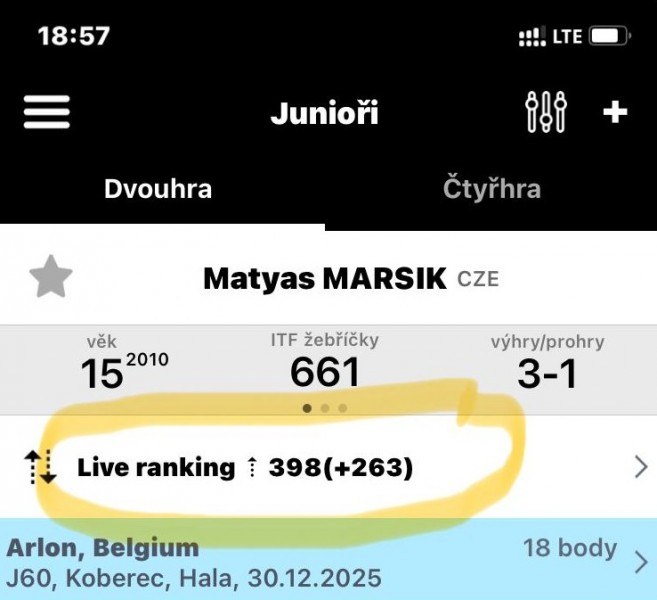Screen dimensions: 657x600
Task: Open the filter sliders settings
Action: click(546, 113)
